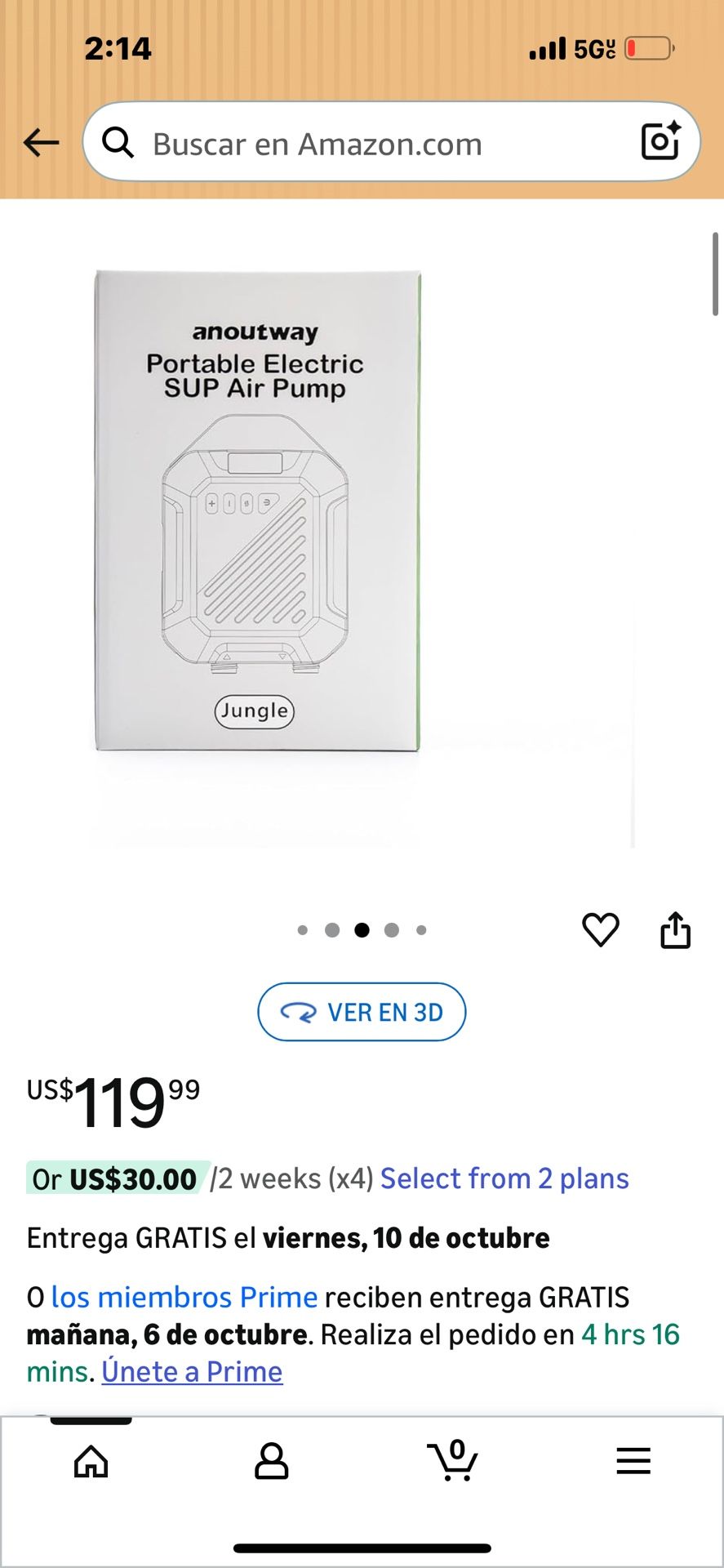Screen dimensions: 724x1568
Task: Open the hamburger menu tab
Action: (633, 1461)
